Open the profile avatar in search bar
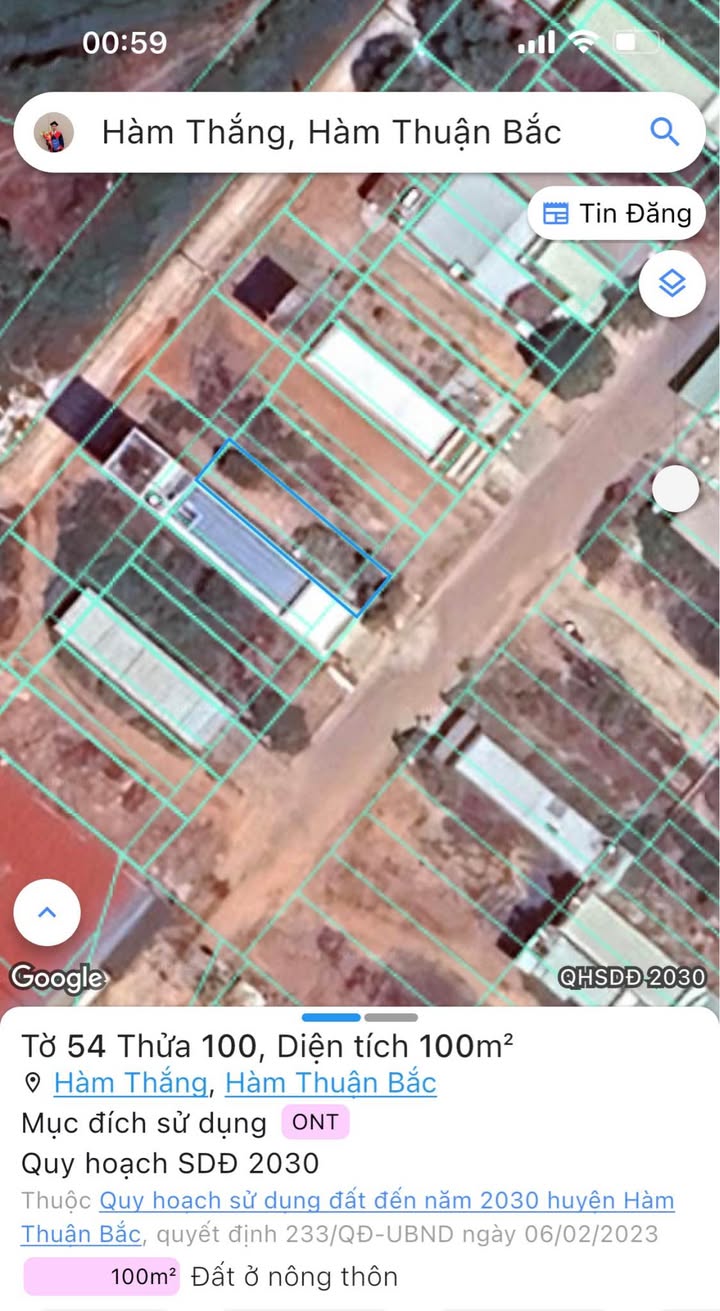This screenshot has width=720, height=1311. [x=54, y=132]
